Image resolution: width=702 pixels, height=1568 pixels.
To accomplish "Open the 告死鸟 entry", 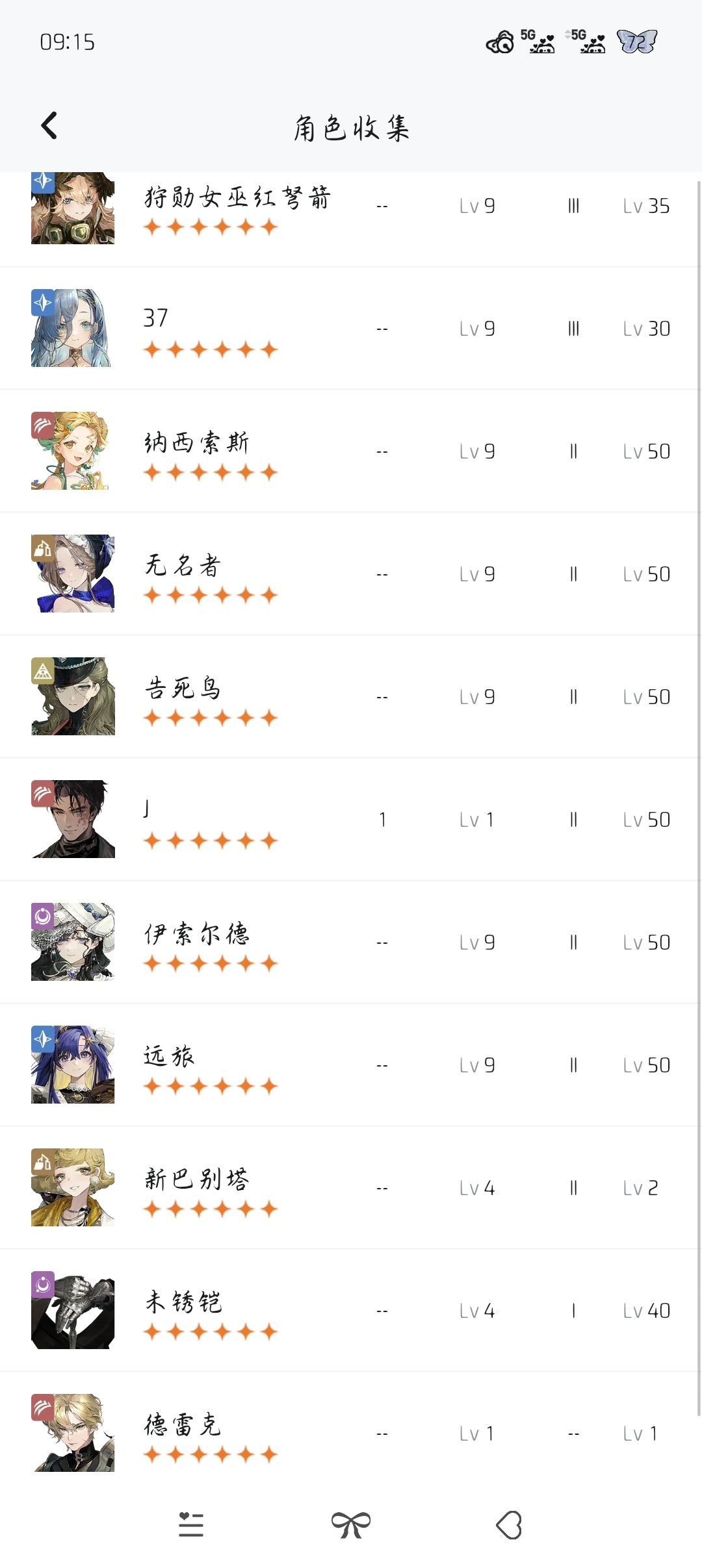I will 351,696.
